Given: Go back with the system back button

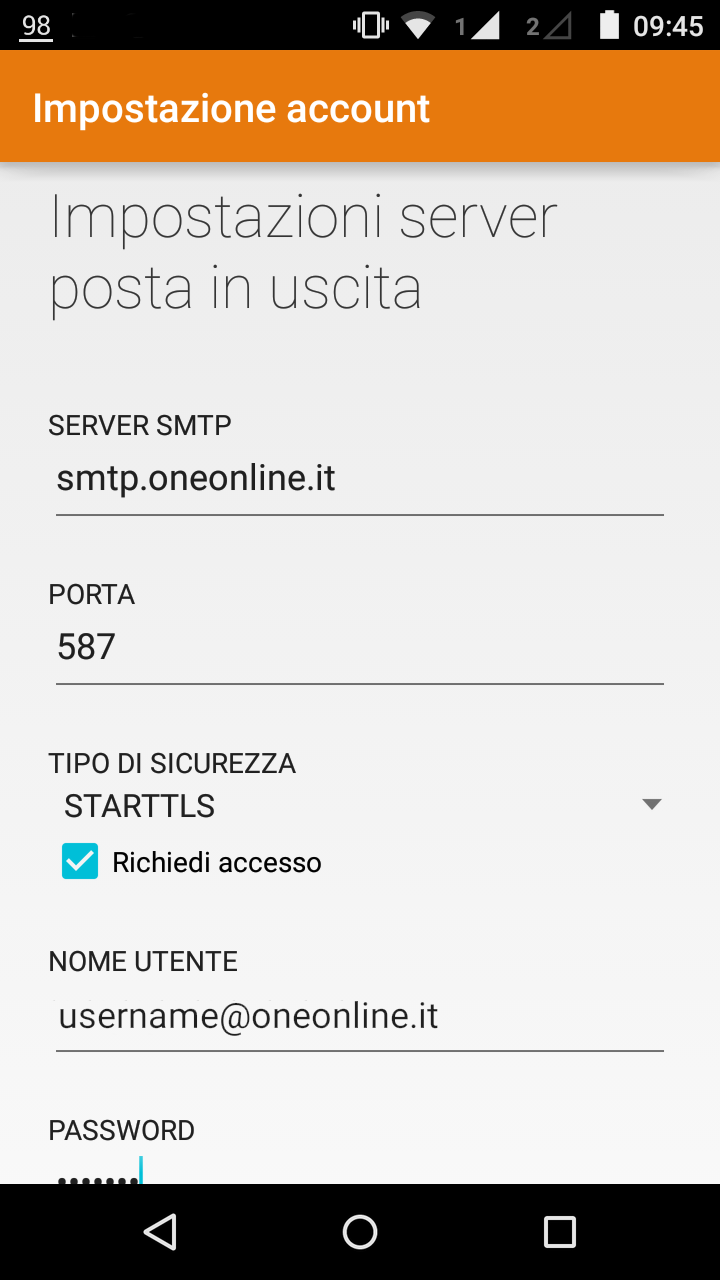Looking at the screenshot, I should pos(160,1232).
